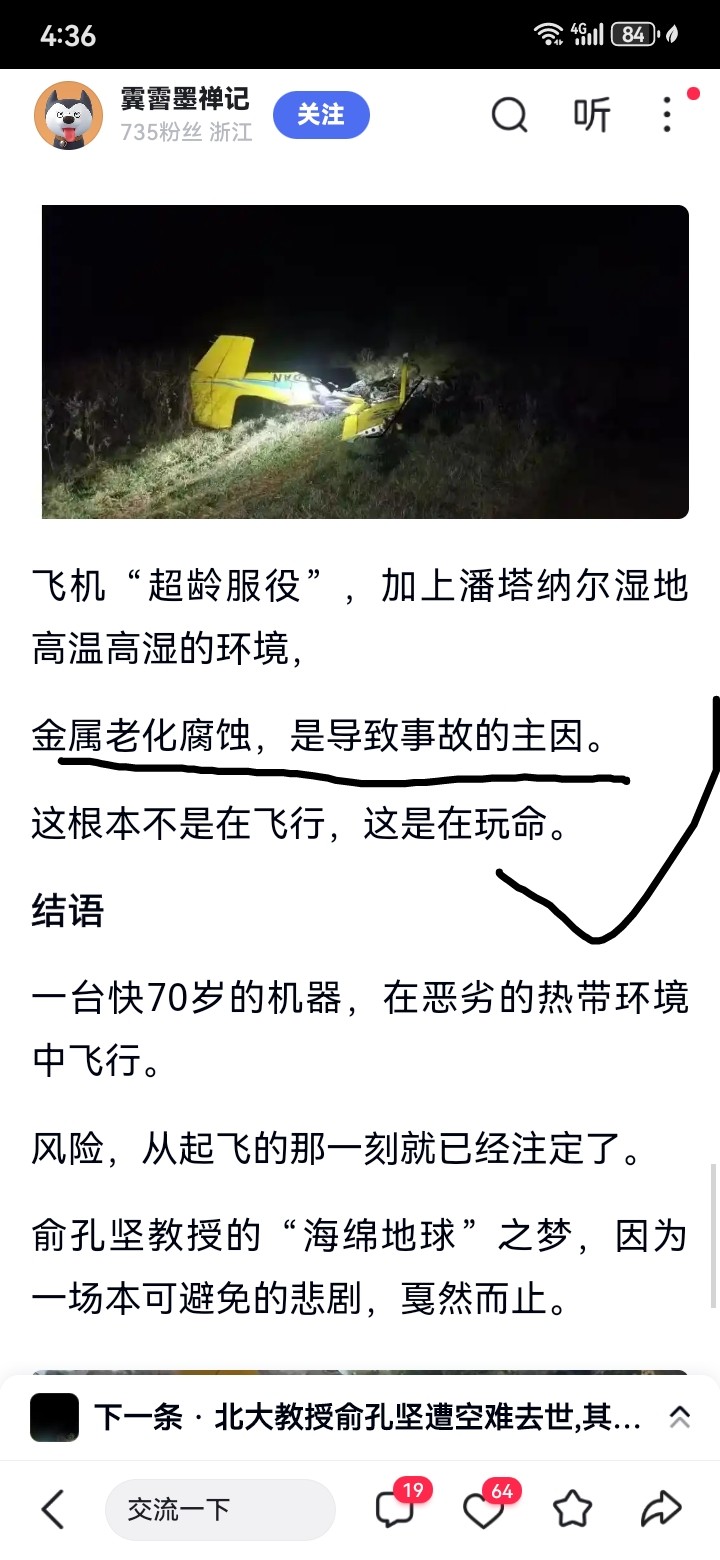Listen to the article via 听

click(x=591, y=116)
